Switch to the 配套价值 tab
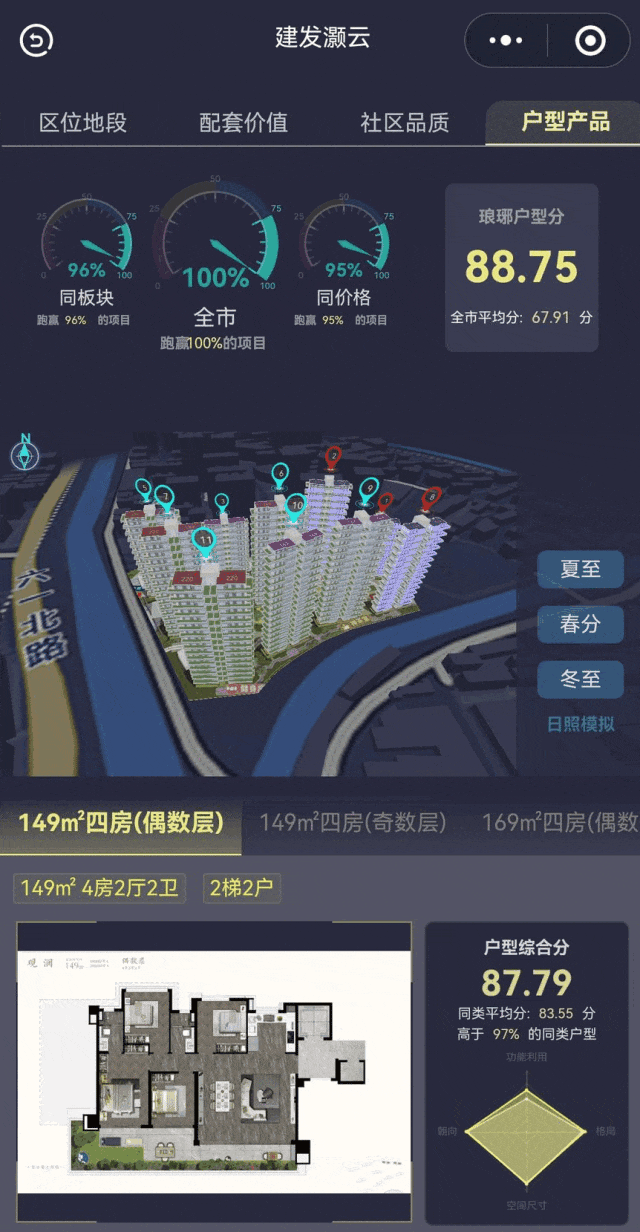Image resolution: width=640 pixels, height=1232 pixels. 243,123
